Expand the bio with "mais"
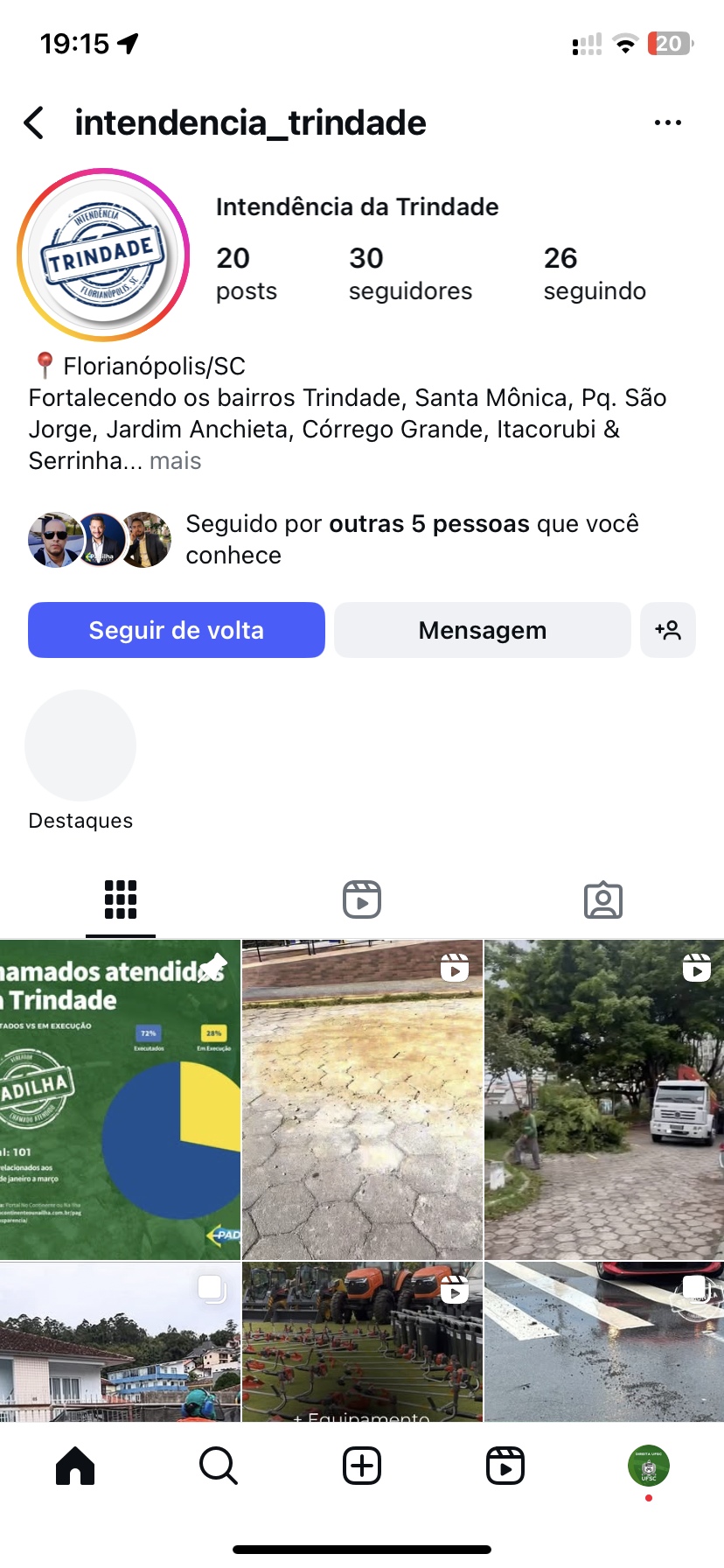This screenshot has width=724, height=1568. pos(175,461)
